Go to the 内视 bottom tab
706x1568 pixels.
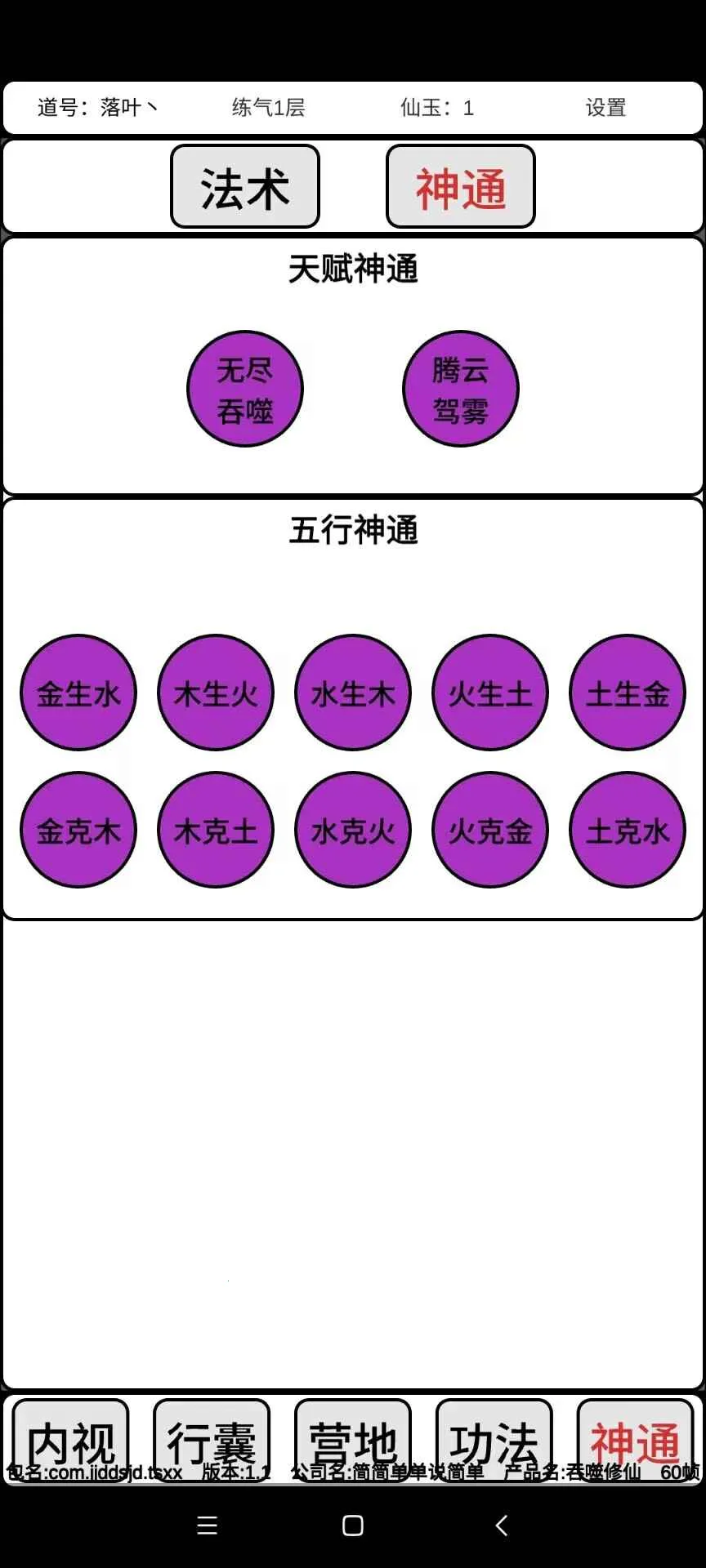[x=71, y=1439]
